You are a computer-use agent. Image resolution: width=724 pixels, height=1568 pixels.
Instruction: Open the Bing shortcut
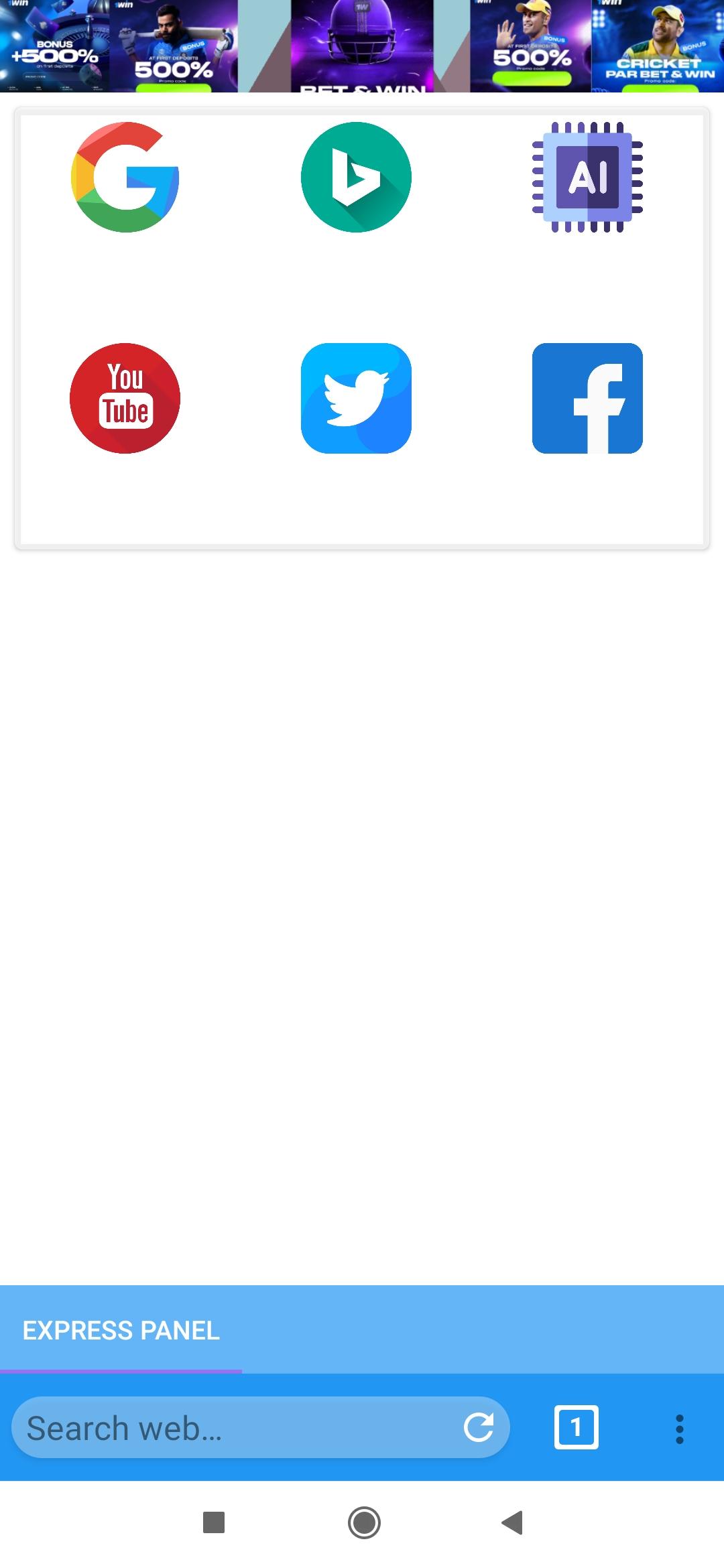pyautogui.click(x=356, y=177)
